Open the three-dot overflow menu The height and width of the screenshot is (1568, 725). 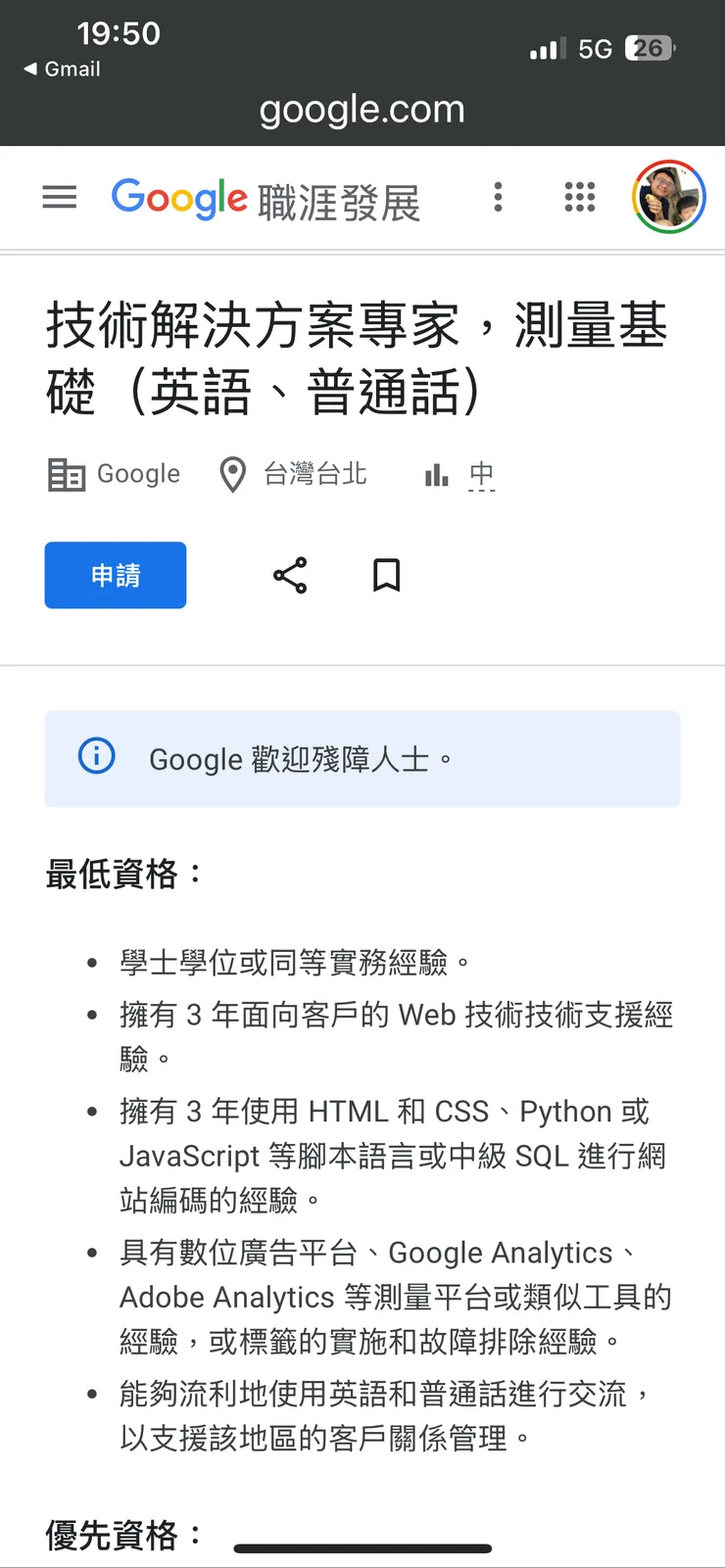pos(498,197)
